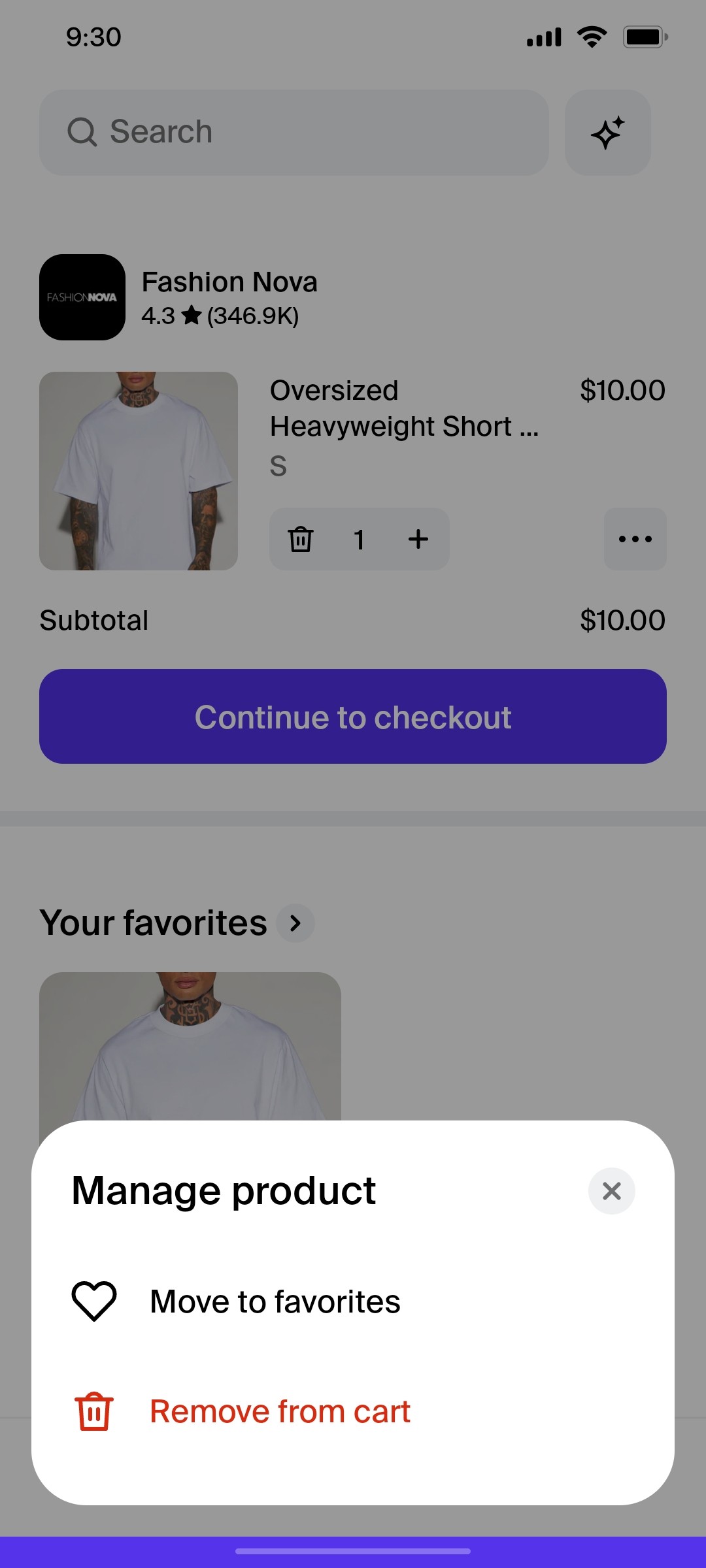The height and width of the screenshot is (1568, 706).
Task: Select the search magnifier icon
Action: (x=81, y=131)
